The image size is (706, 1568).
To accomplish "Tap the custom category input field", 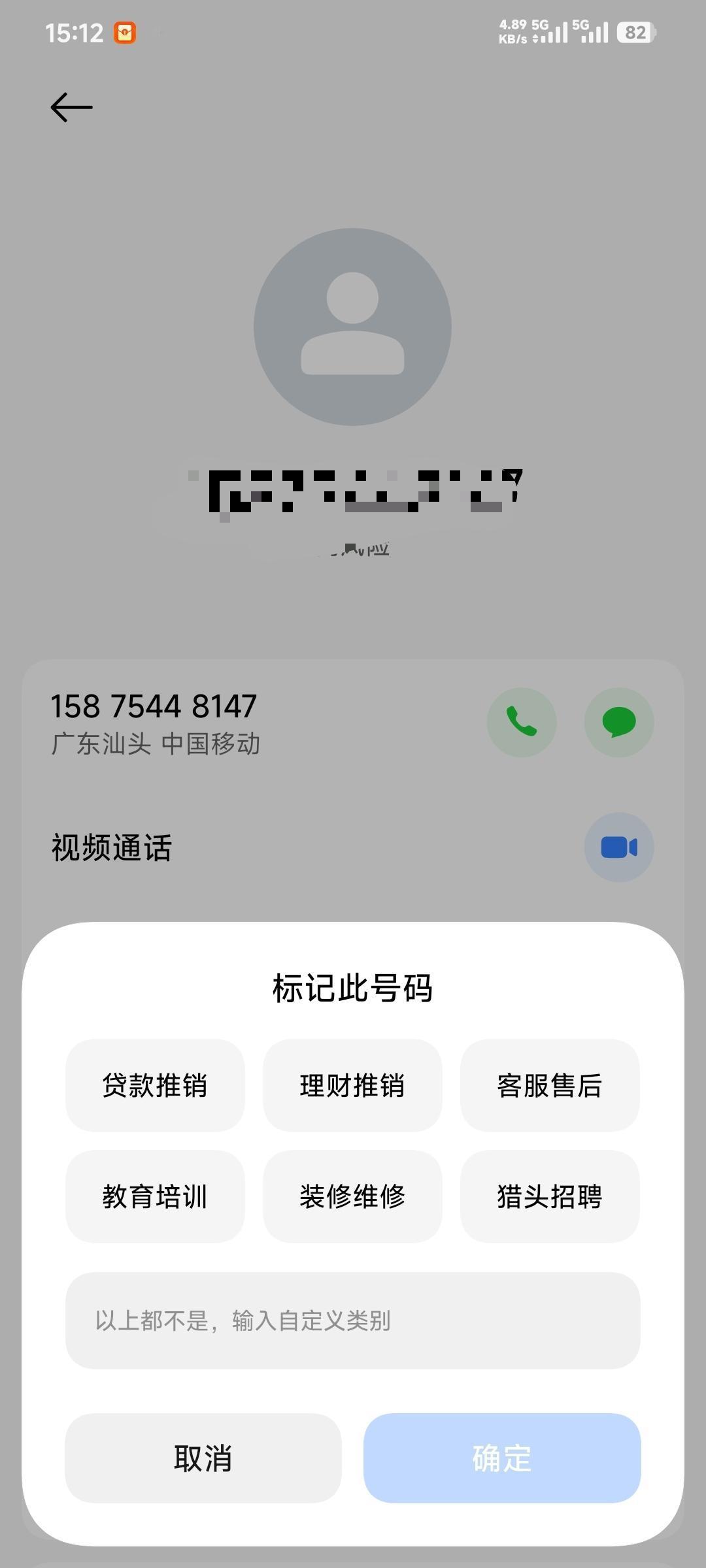I will point(353,1321).
